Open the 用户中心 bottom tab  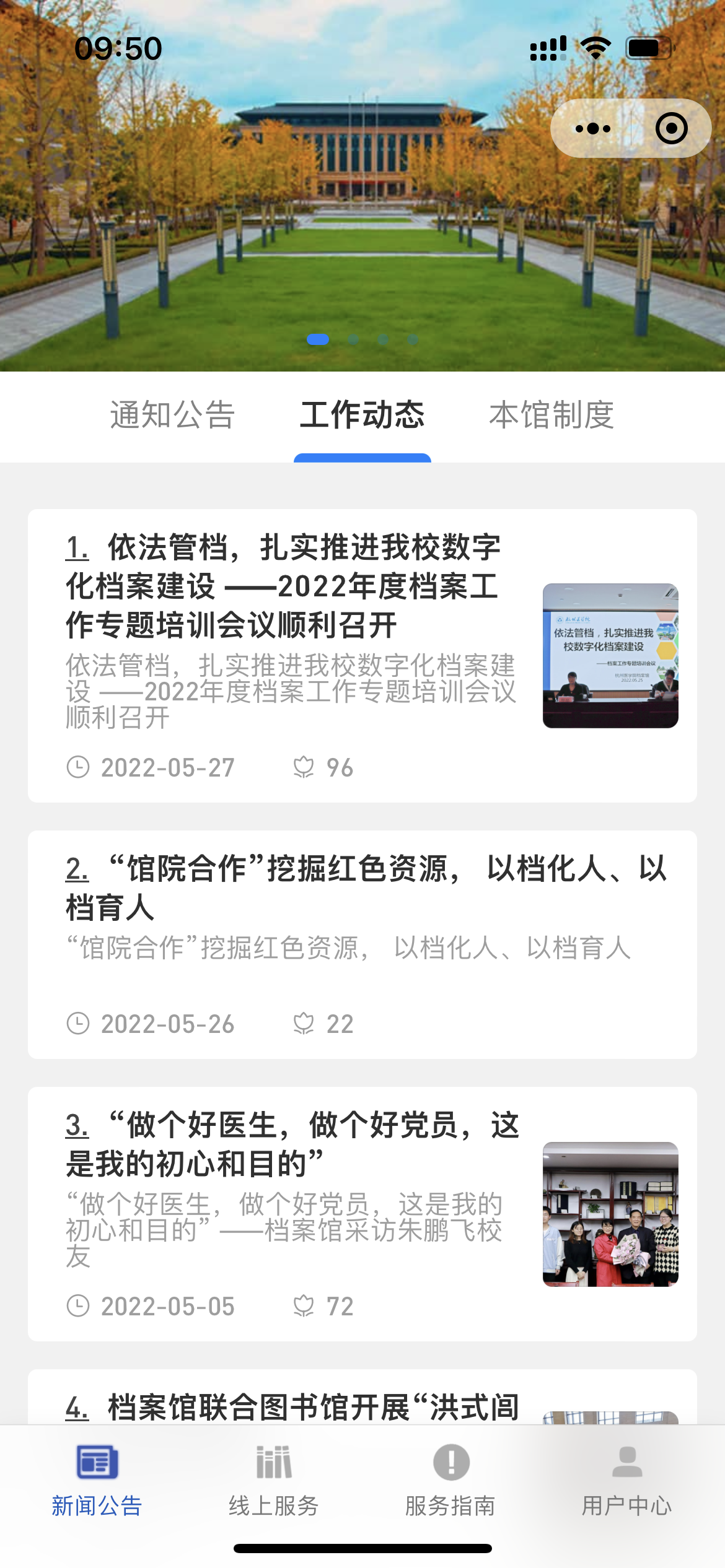pyautogui.click(x=627, y=1480)
